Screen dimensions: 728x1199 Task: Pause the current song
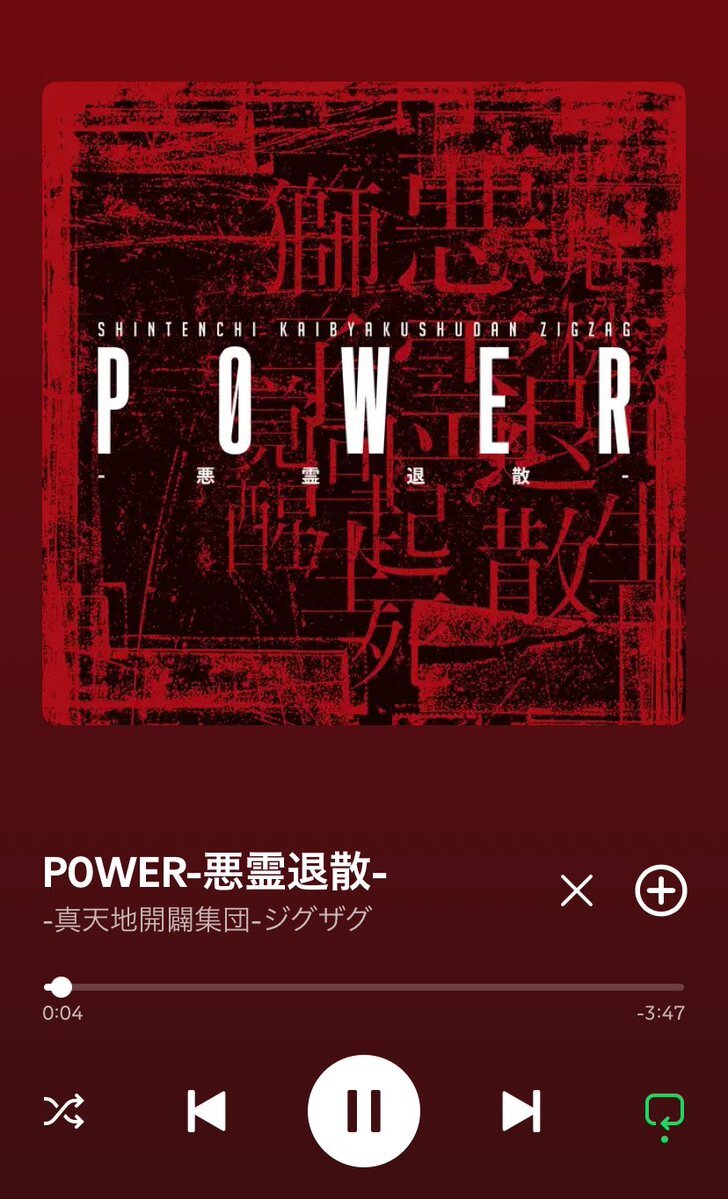tap(364, 1111)
